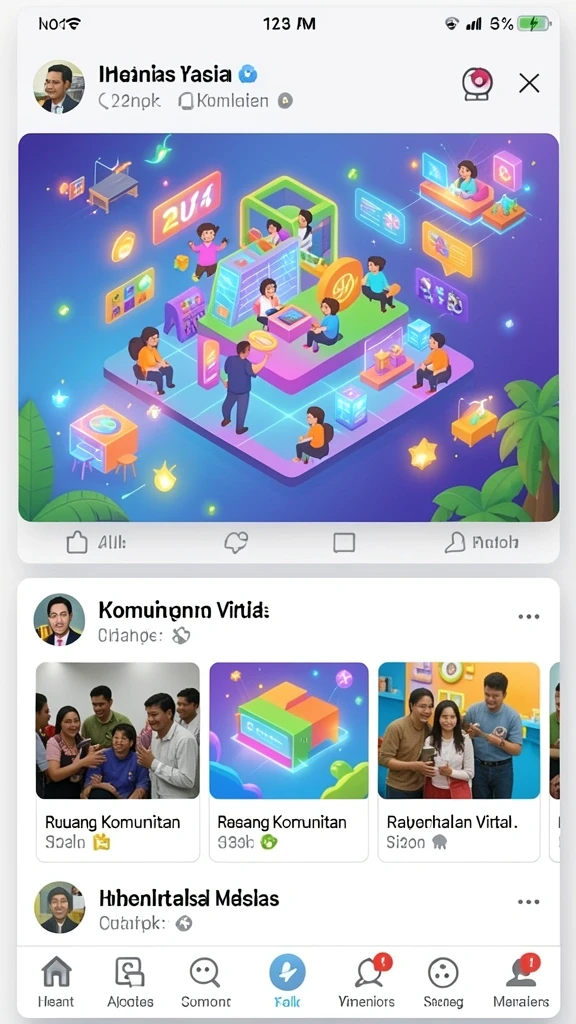Viewport: 576px width, 1024px height.
Task: Select the highlighted Falk tab
Action: point(287,982)
